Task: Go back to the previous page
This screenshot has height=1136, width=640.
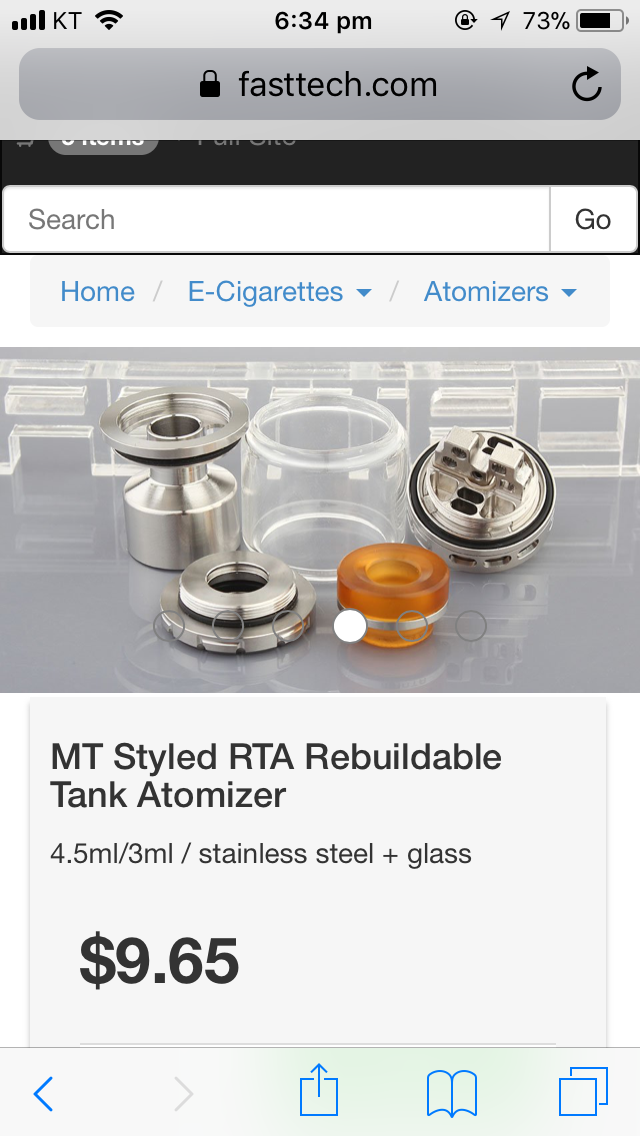Action: coord(43,1094)
